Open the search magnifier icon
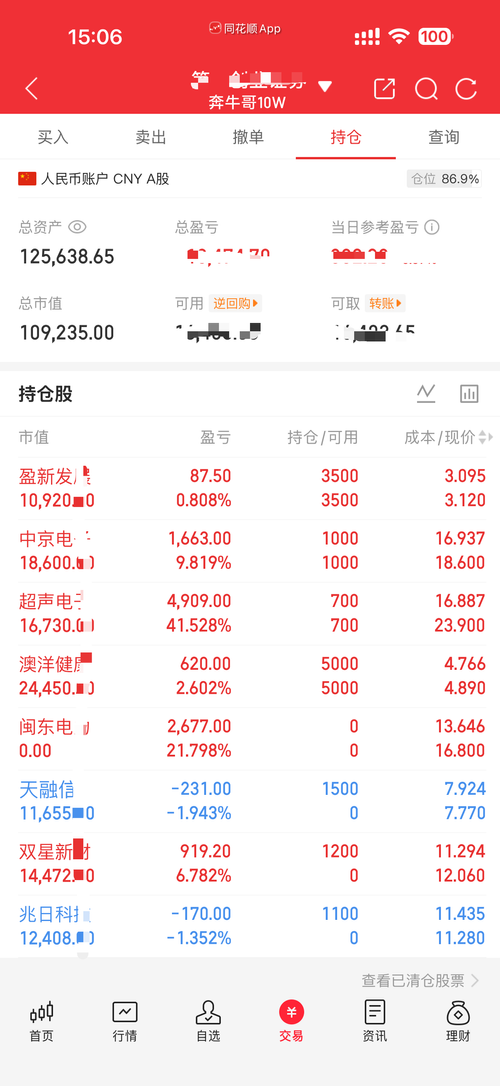Viewport: 500px width, 1086px height. click(426, 89)
